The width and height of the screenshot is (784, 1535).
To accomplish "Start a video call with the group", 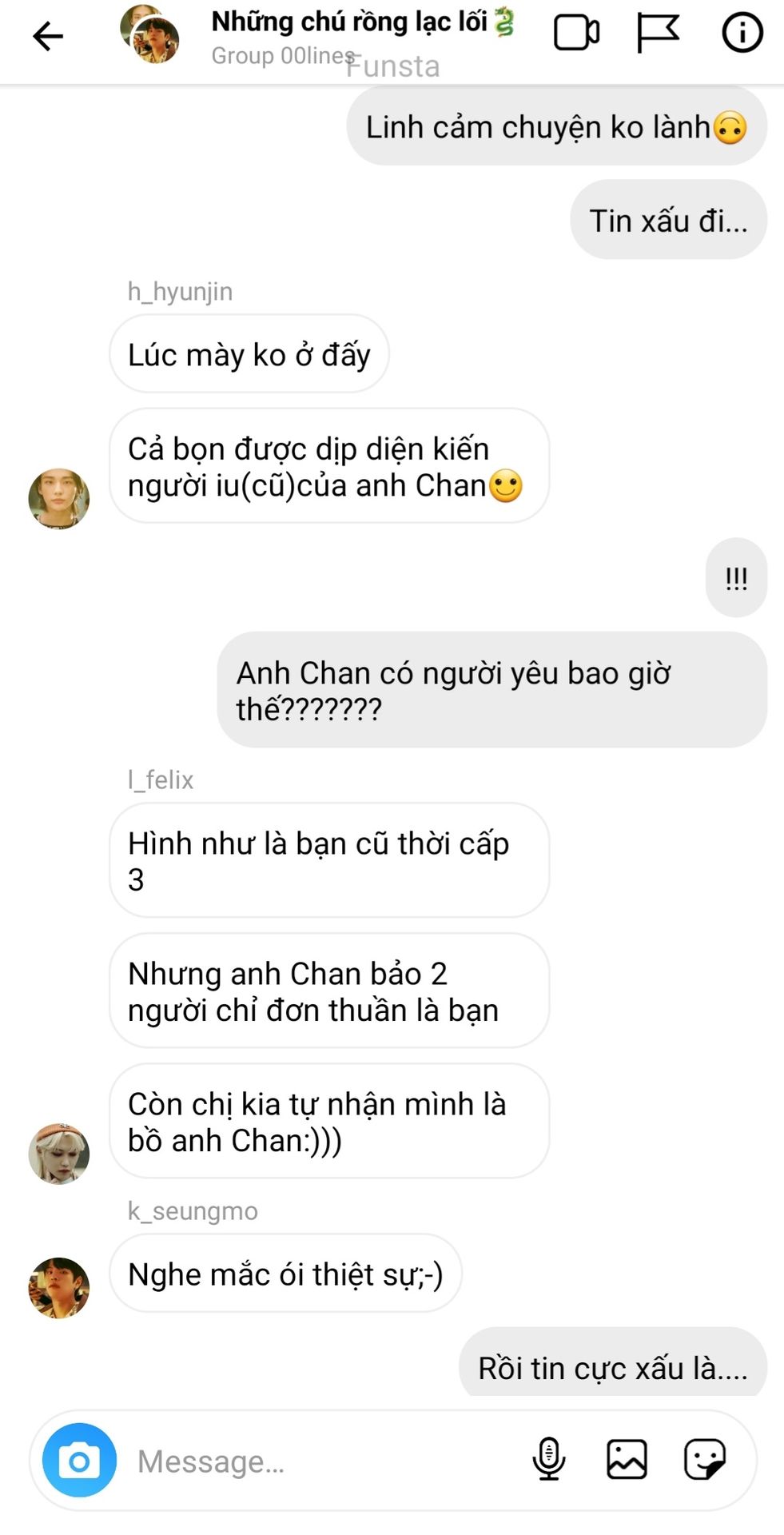I will click(x=576, y=34).
